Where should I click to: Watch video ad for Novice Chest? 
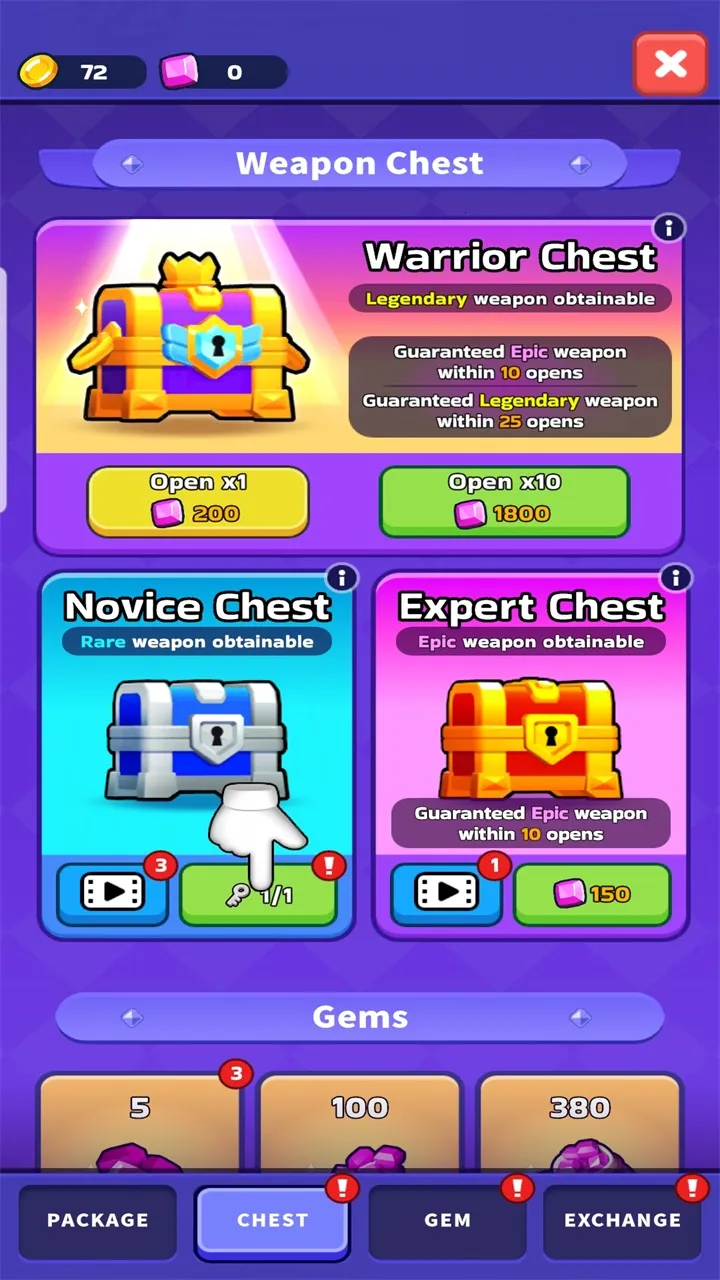click(112, 892)
